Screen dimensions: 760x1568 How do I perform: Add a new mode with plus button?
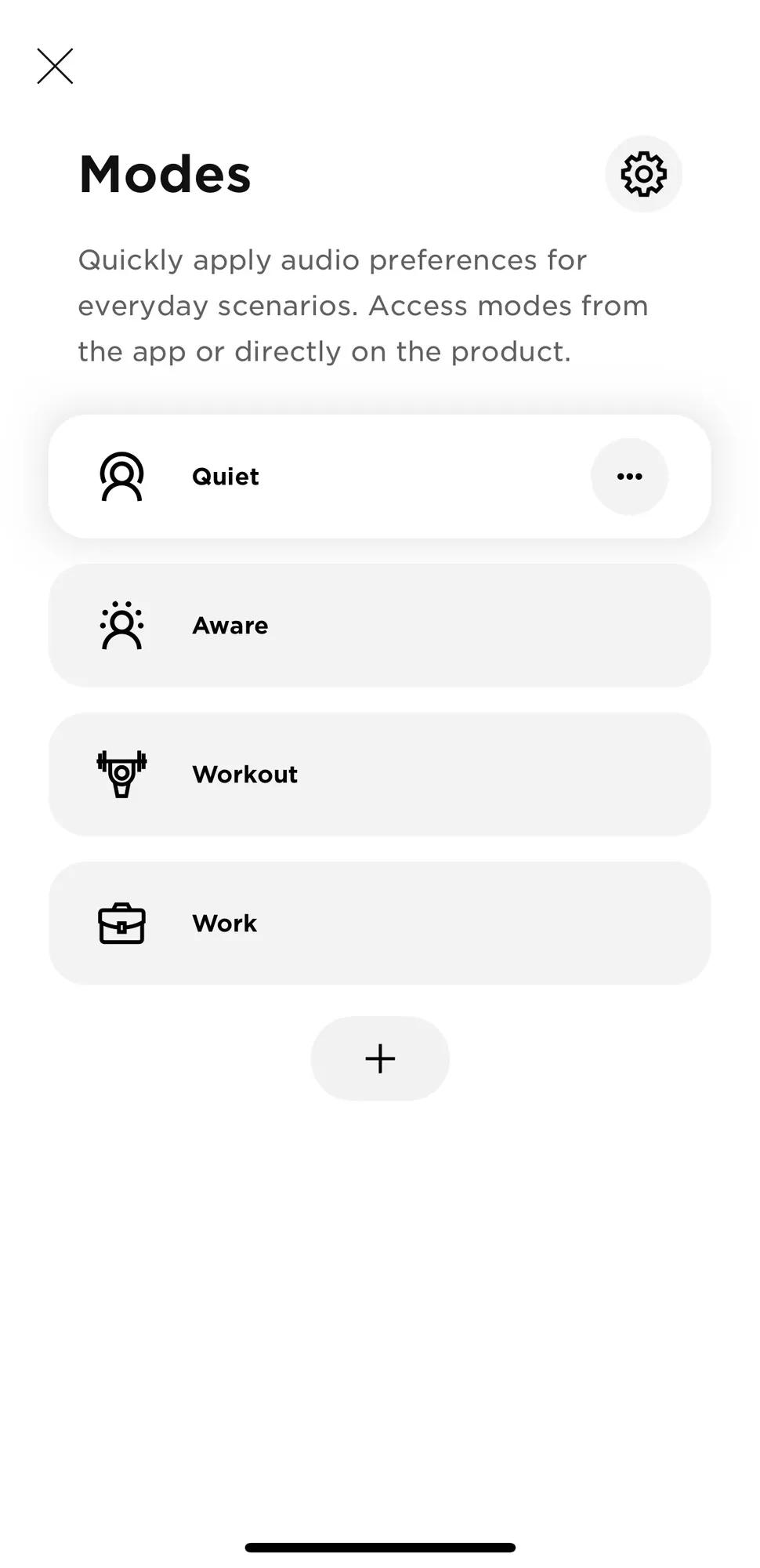tap(380, 1058)
